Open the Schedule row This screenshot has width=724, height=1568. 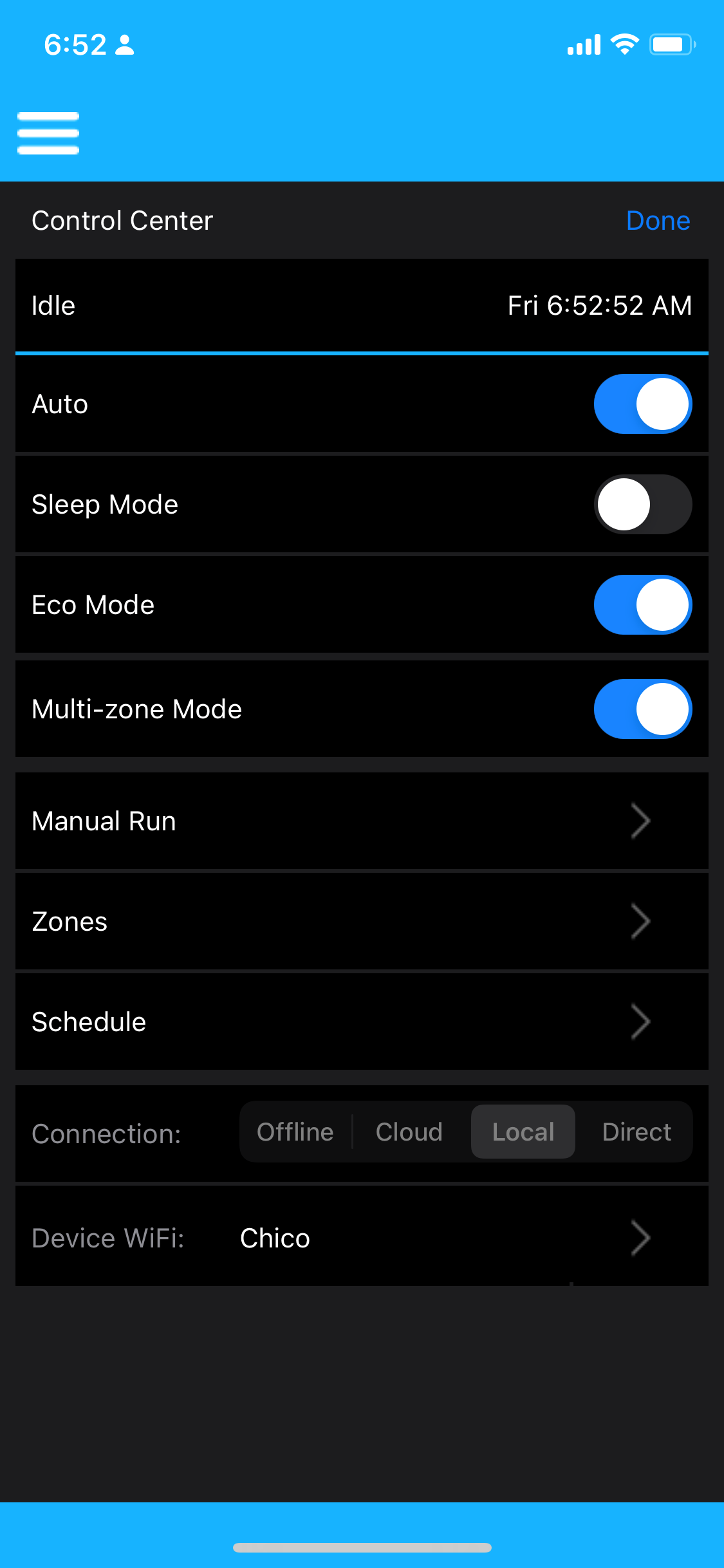coord(362,1022)
